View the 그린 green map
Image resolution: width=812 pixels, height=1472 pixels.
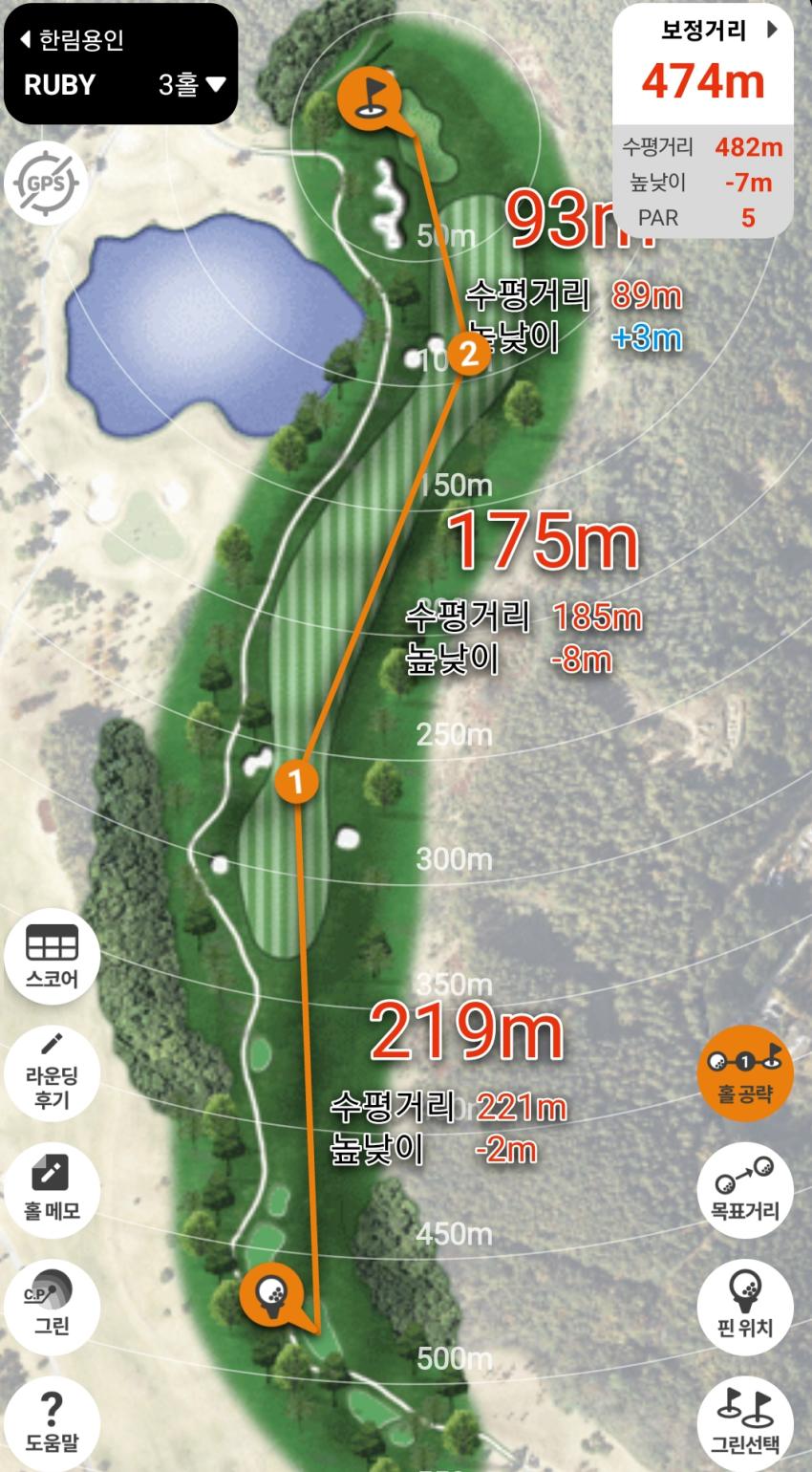coord(52,1302)
